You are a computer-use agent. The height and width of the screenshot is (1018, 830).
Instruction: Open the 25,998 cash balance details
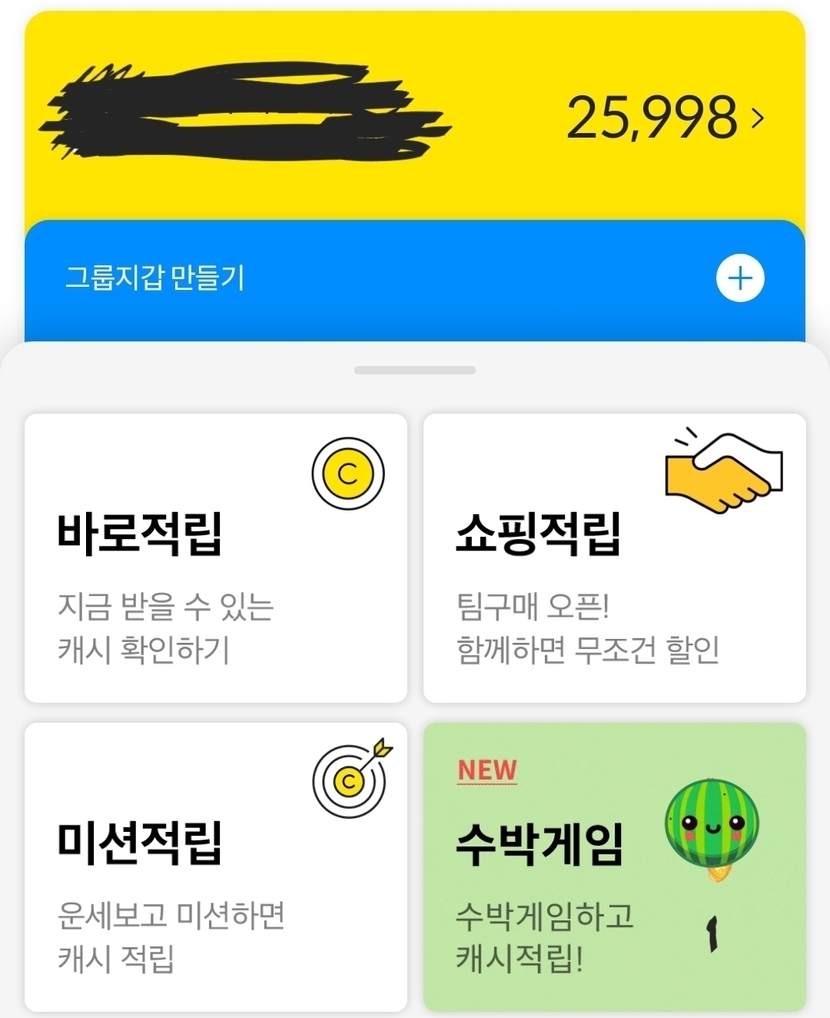pos(665,118)
